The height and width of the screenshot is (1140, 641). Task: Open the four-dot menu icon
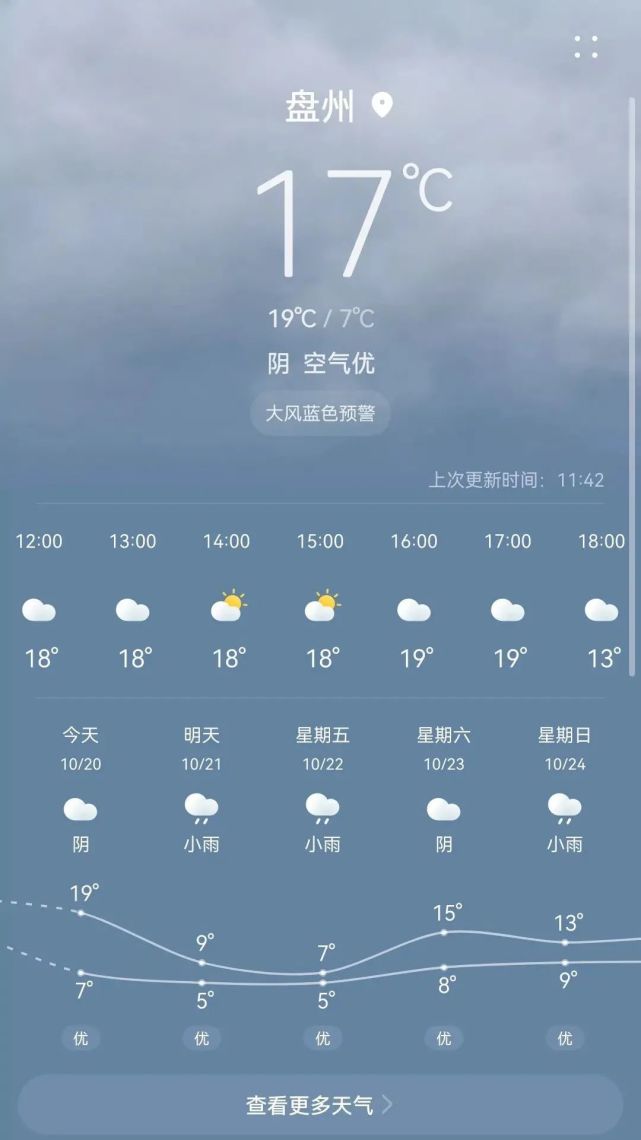tap(586, 47)
